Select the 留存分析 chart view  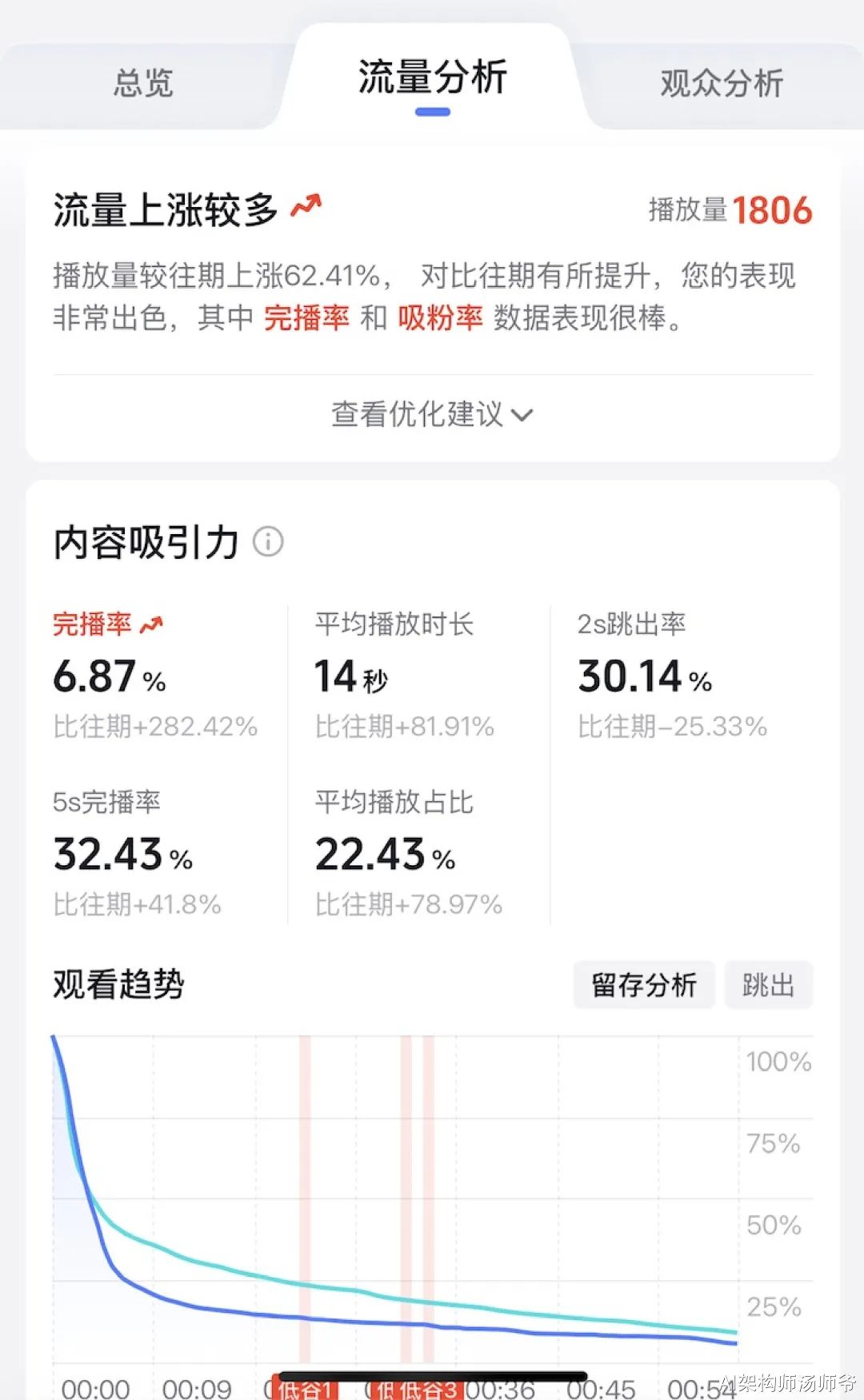coord(643,985)
